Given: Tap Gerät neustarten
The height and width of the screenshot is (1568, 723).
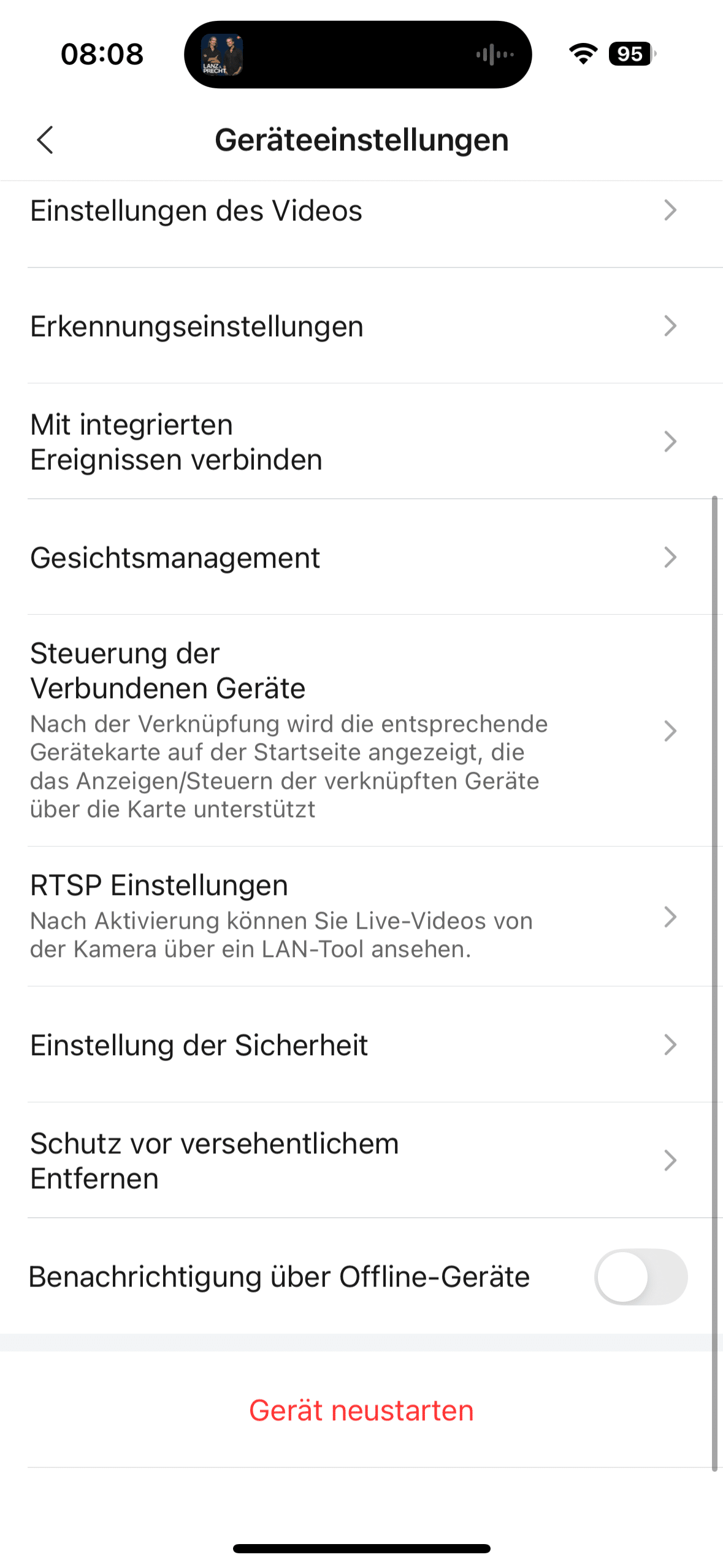Looking at the screenshot, I should [x=361, y=1410].
